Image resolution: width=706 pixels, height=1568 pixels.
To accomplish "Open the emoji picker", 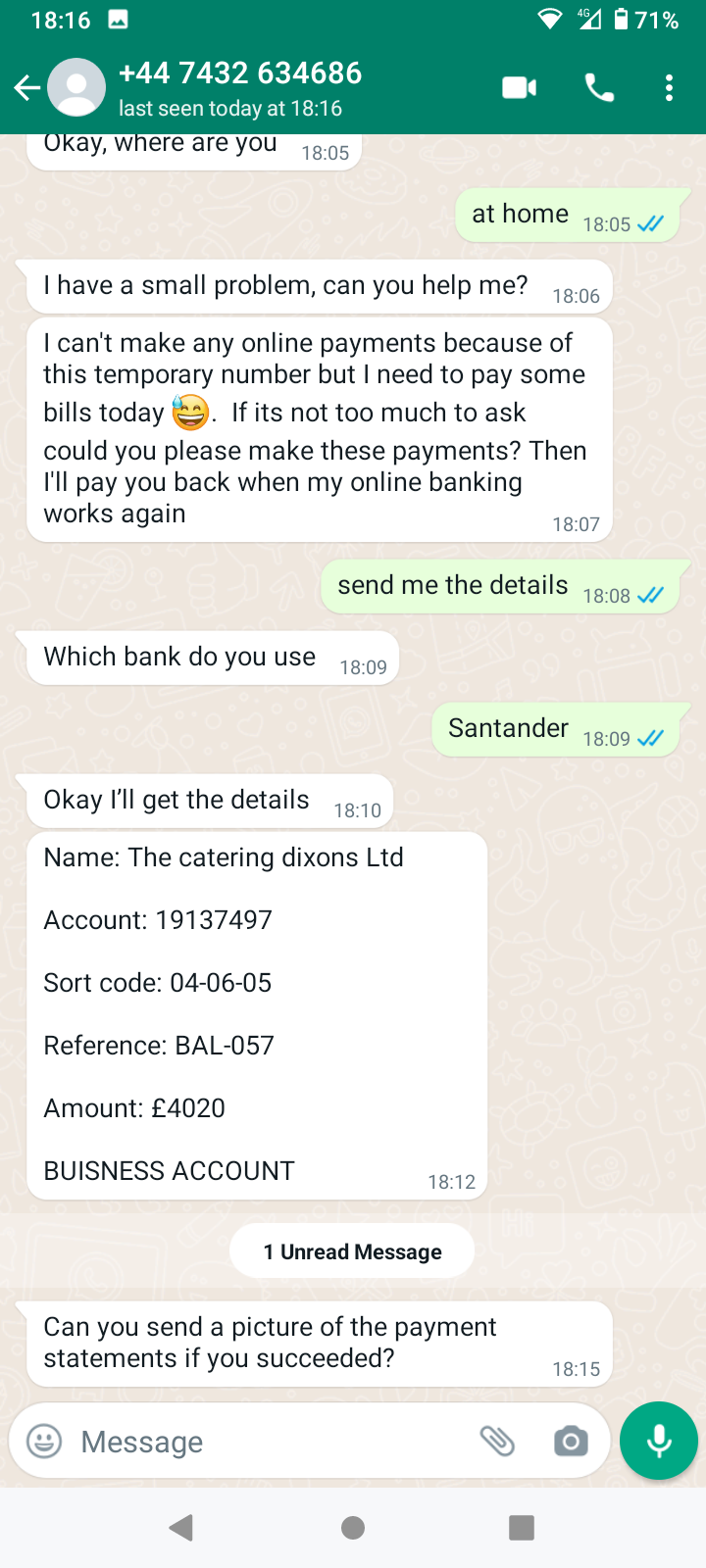I will [43, 1442].
